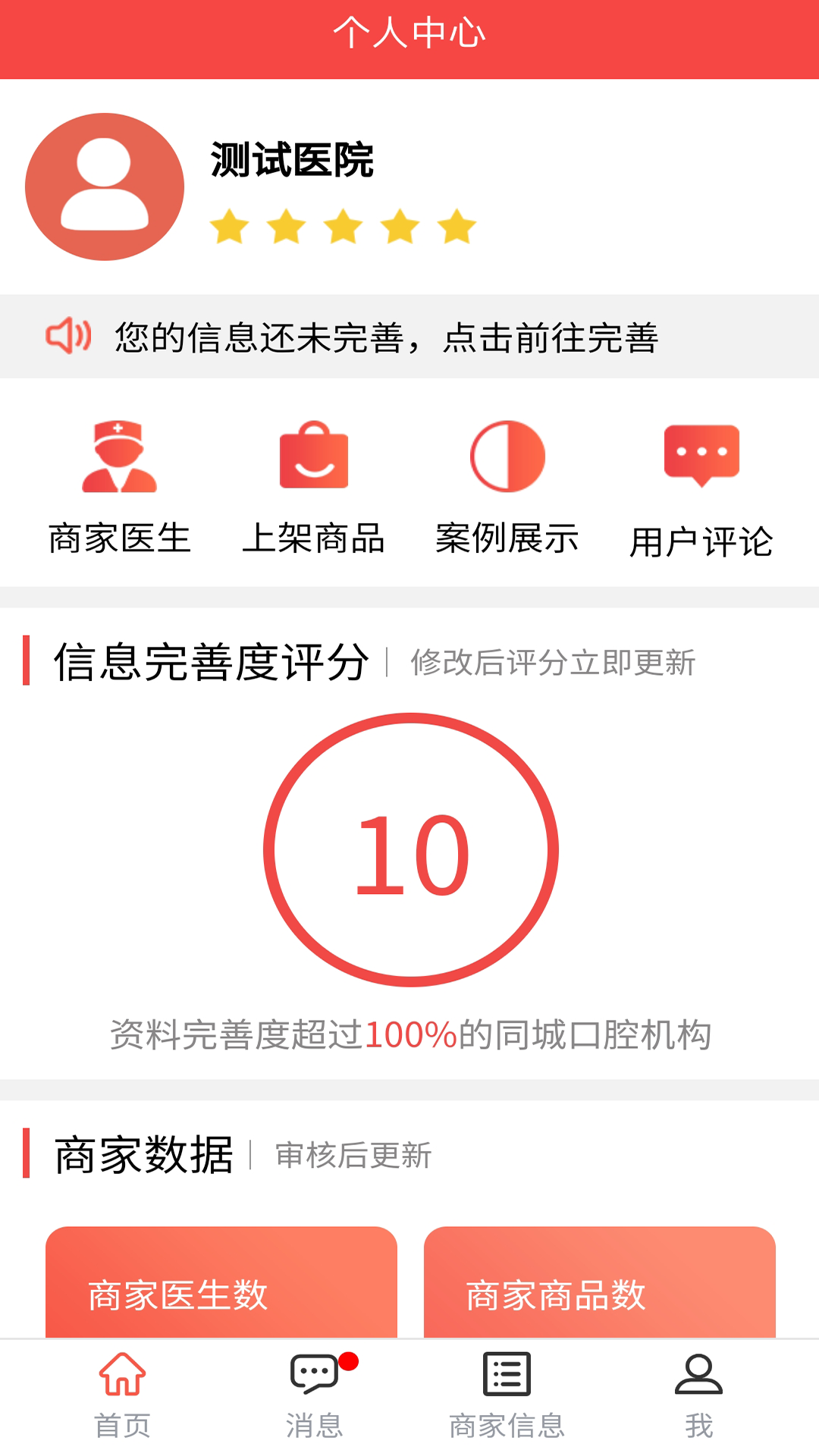Open the 商家商品数 data card
This screenshot has width=819, height=1456.
pos(600,1289)
